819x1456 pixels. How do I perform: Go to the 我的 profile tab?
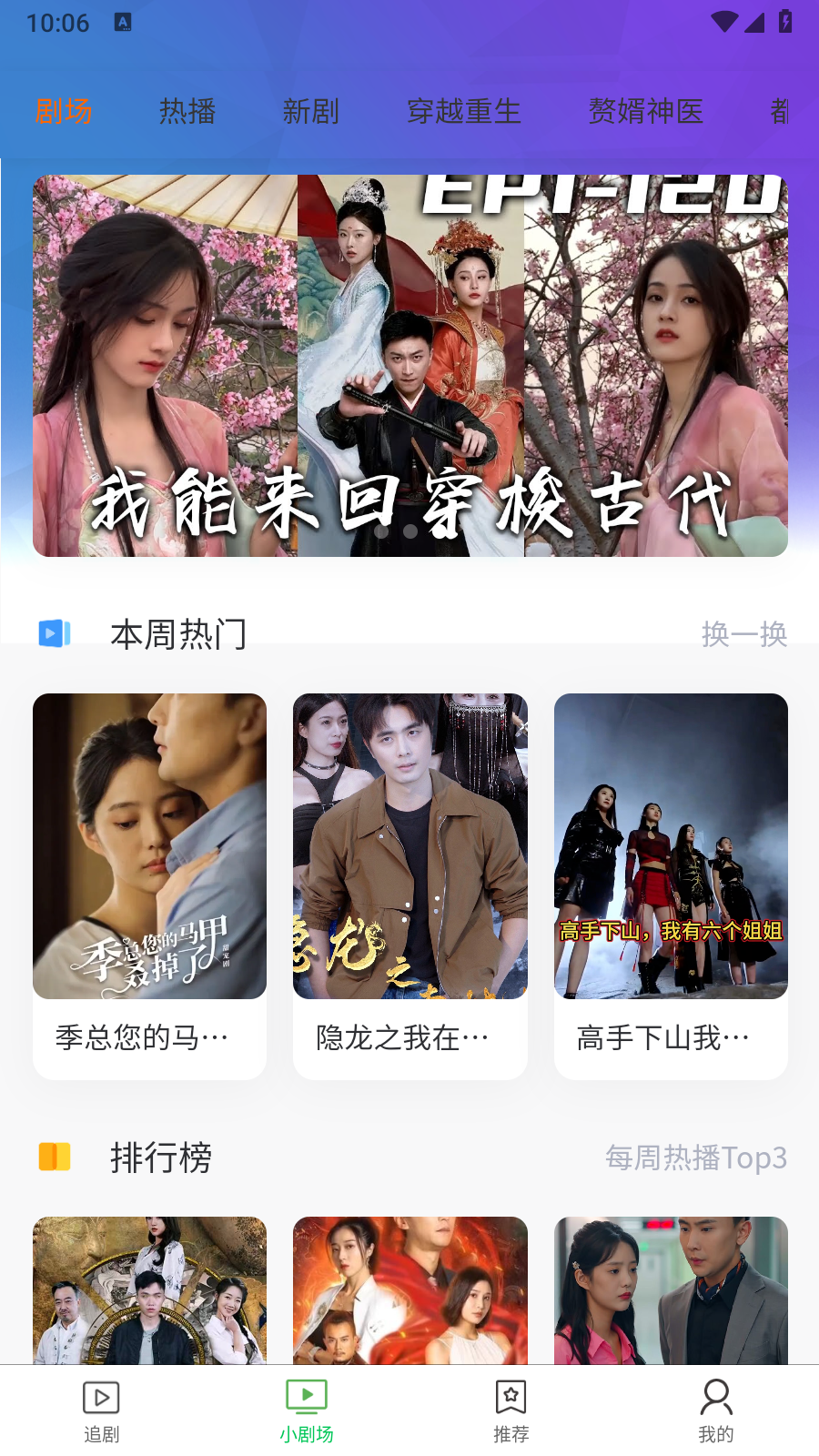click(x=716, y=1411)
